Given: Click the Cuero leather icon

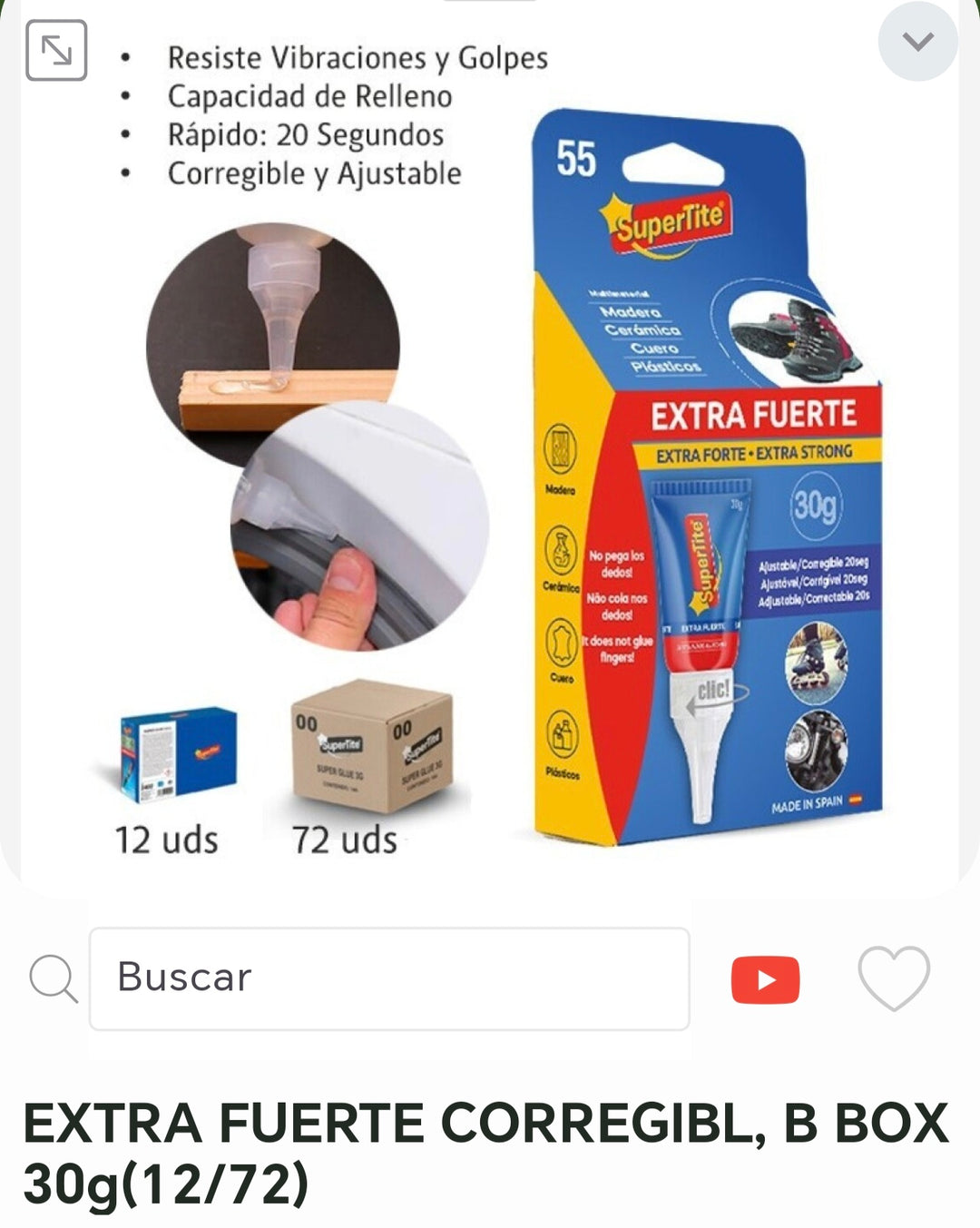Looking at the screenshot, I should pyautogui.click(x=560, y=642).
